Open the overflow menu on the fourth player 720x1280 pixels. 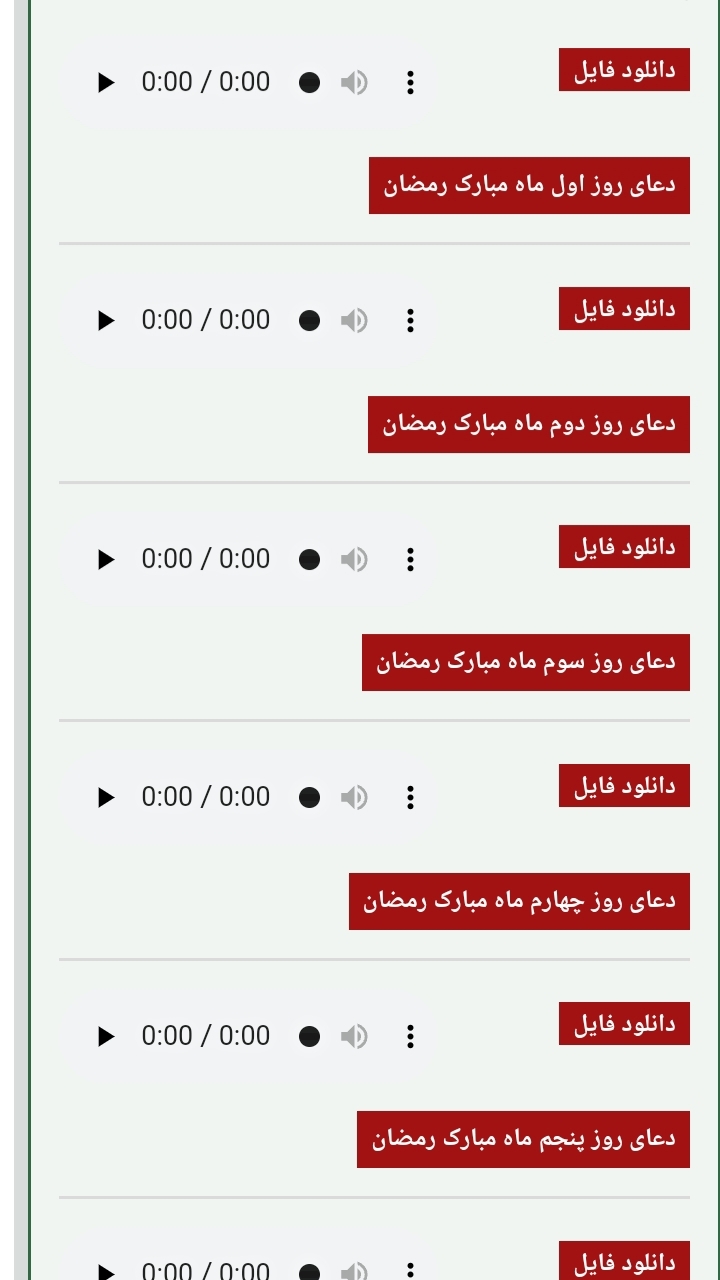[x=410, y=797]
